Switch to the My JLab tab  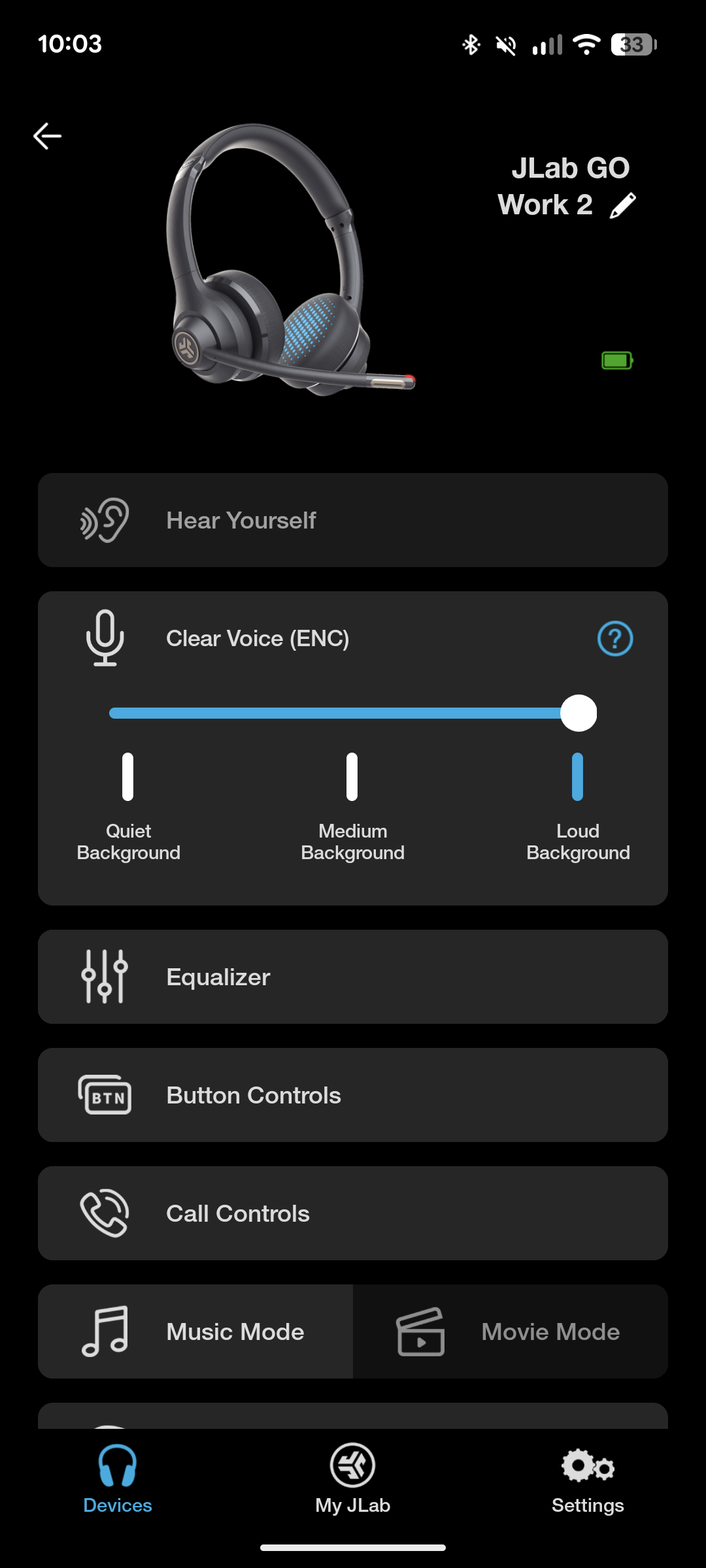click(353, 1479)
